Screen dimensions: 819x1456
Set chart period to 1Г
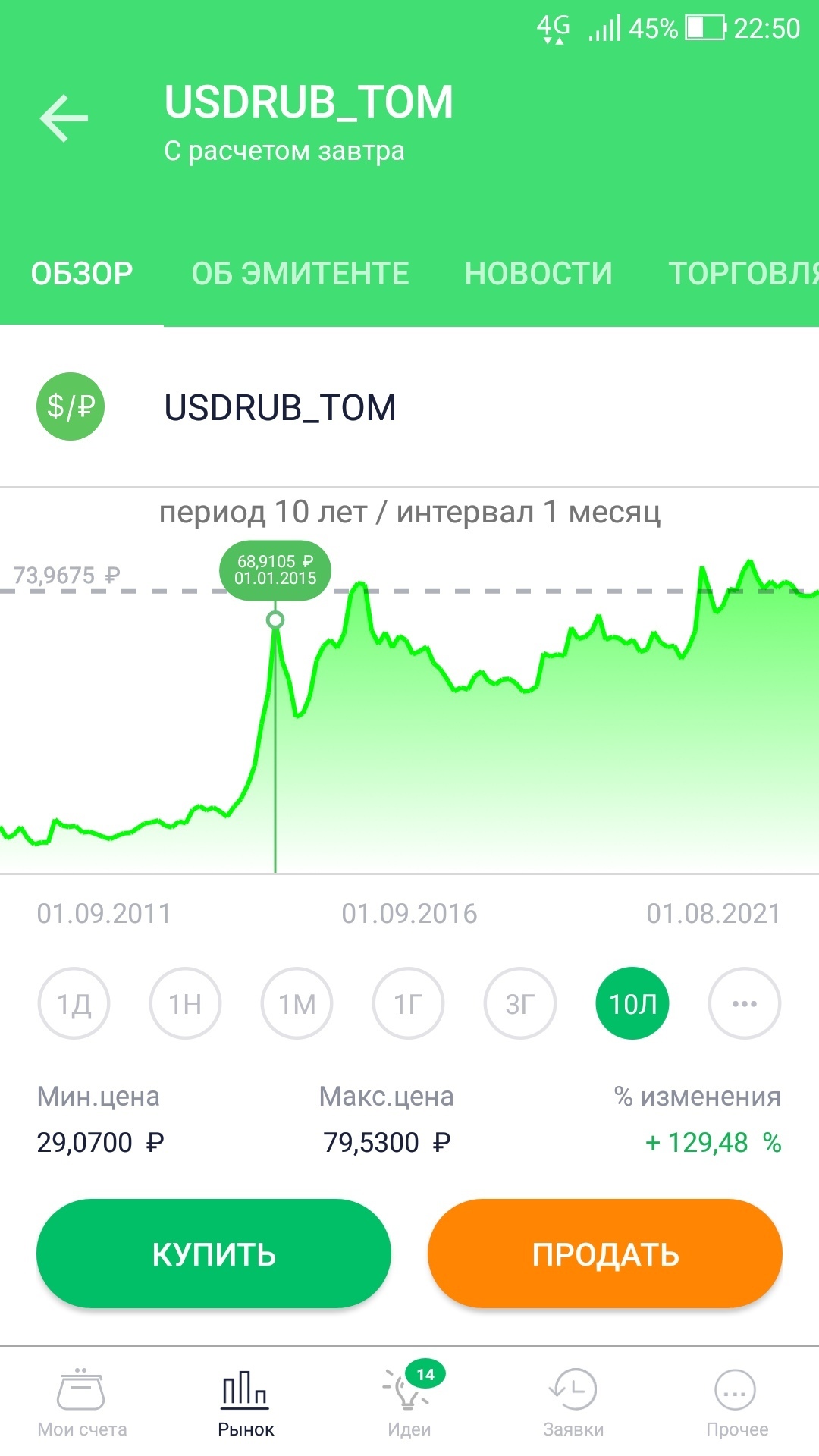click(408, 1003)
